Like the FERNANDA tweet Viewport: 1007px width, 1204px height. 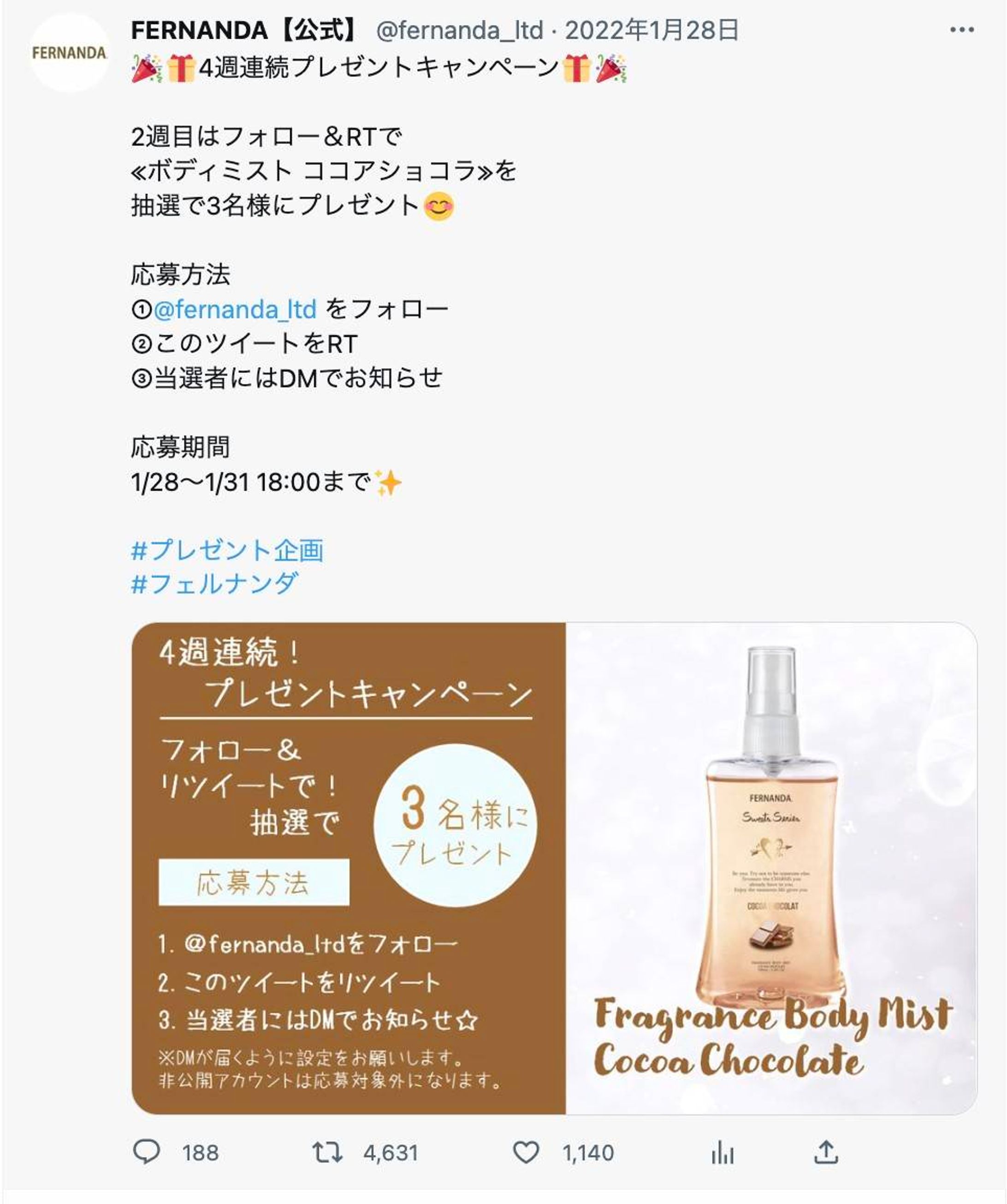[525, 1152]
